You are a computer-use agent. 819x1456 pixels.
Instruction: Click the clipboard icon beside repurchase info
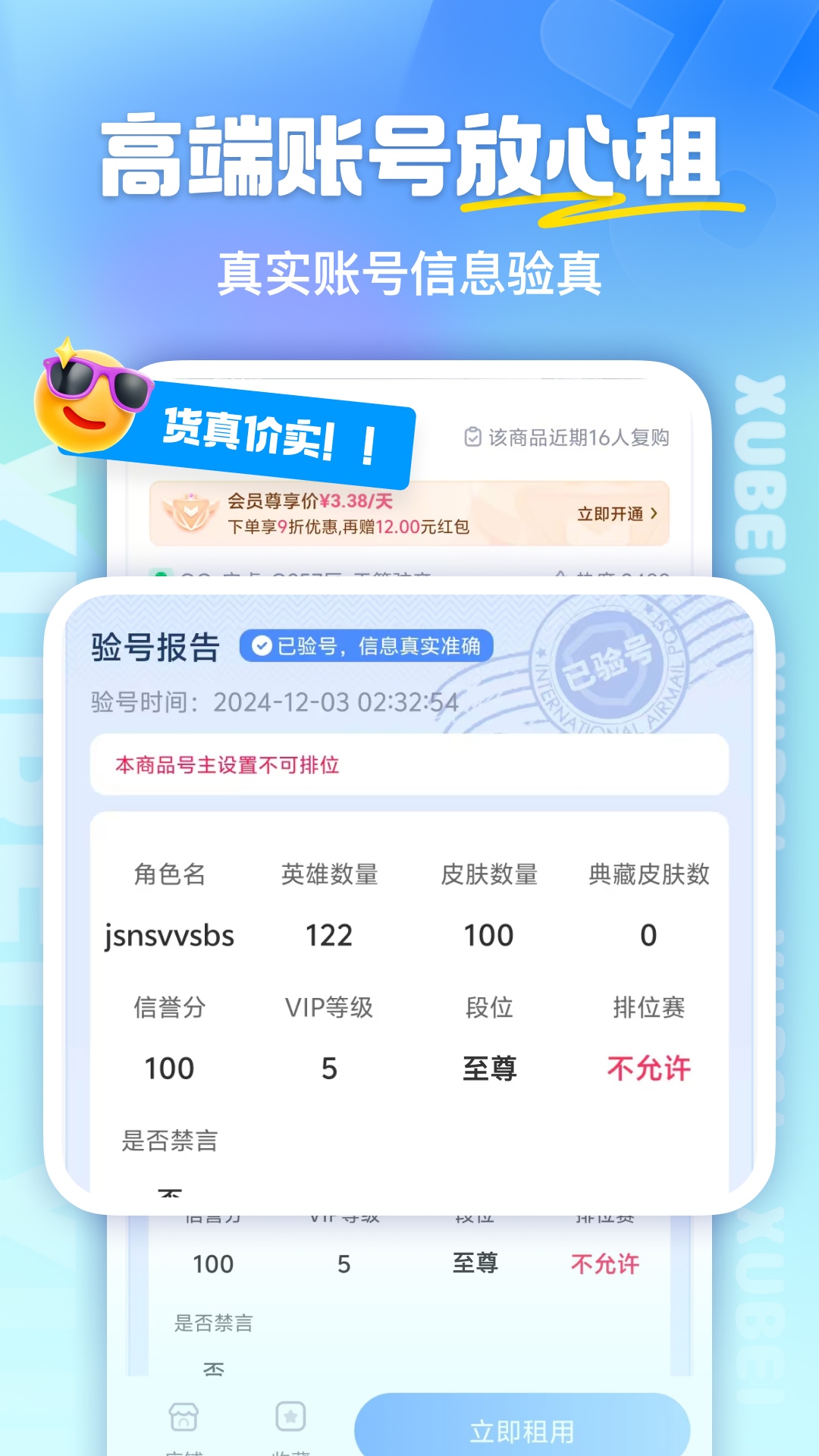[472, 436]
